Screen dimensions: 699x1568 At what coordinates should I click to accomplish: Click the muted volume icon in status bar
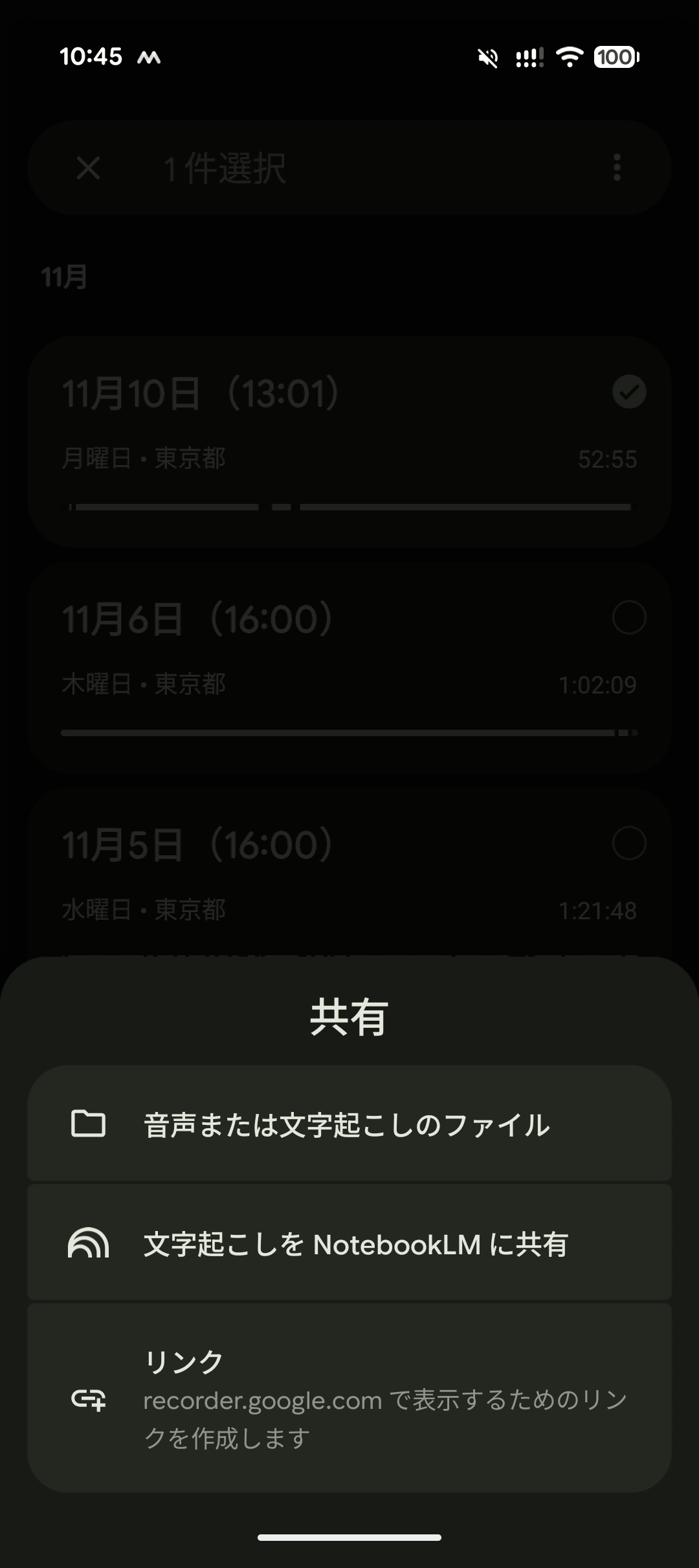click(487, 58)
